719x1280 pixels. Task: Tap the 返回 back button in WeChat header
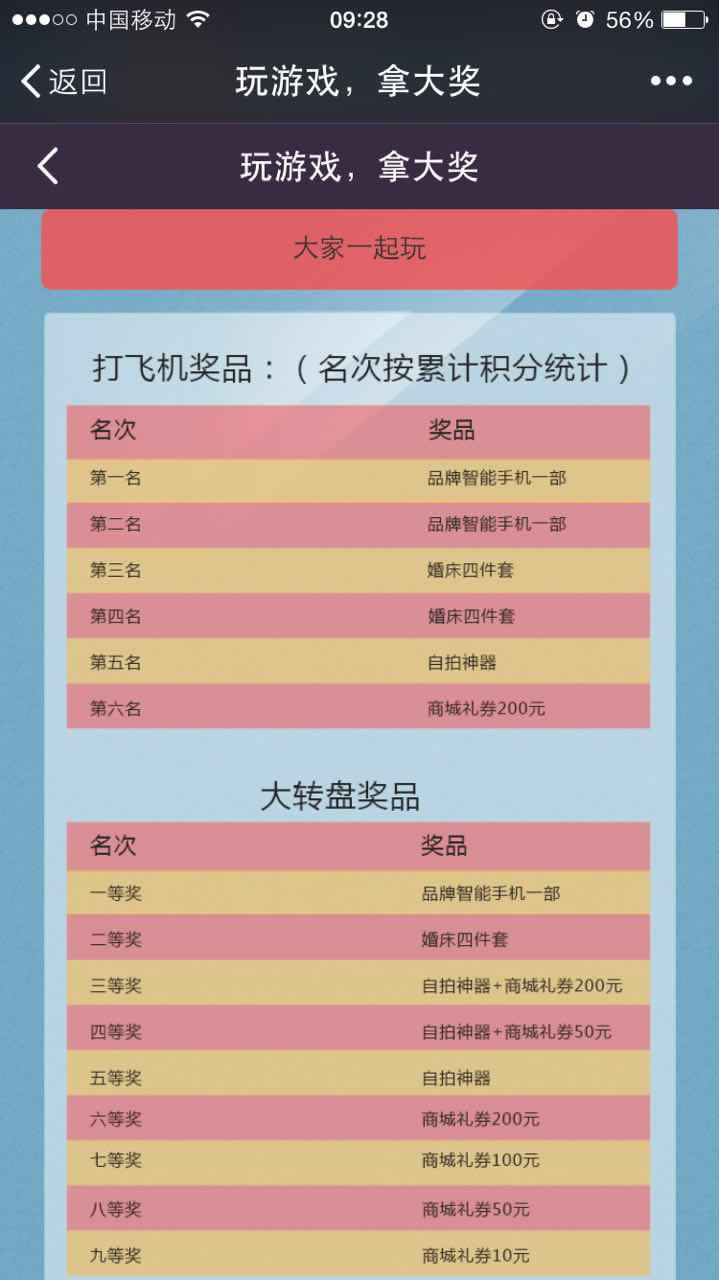pos(64,81)
